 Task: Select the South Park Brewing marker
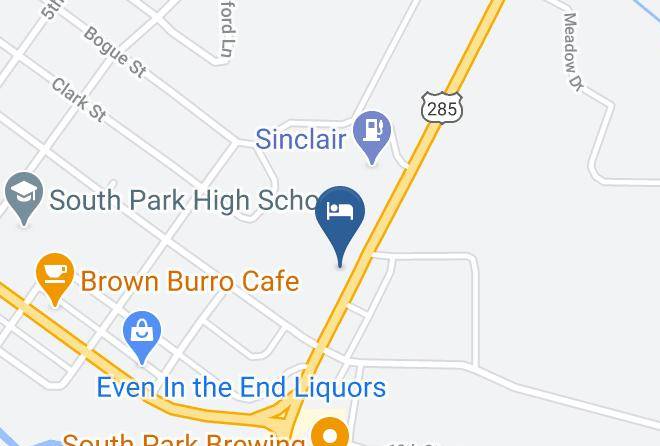[328, 434]
